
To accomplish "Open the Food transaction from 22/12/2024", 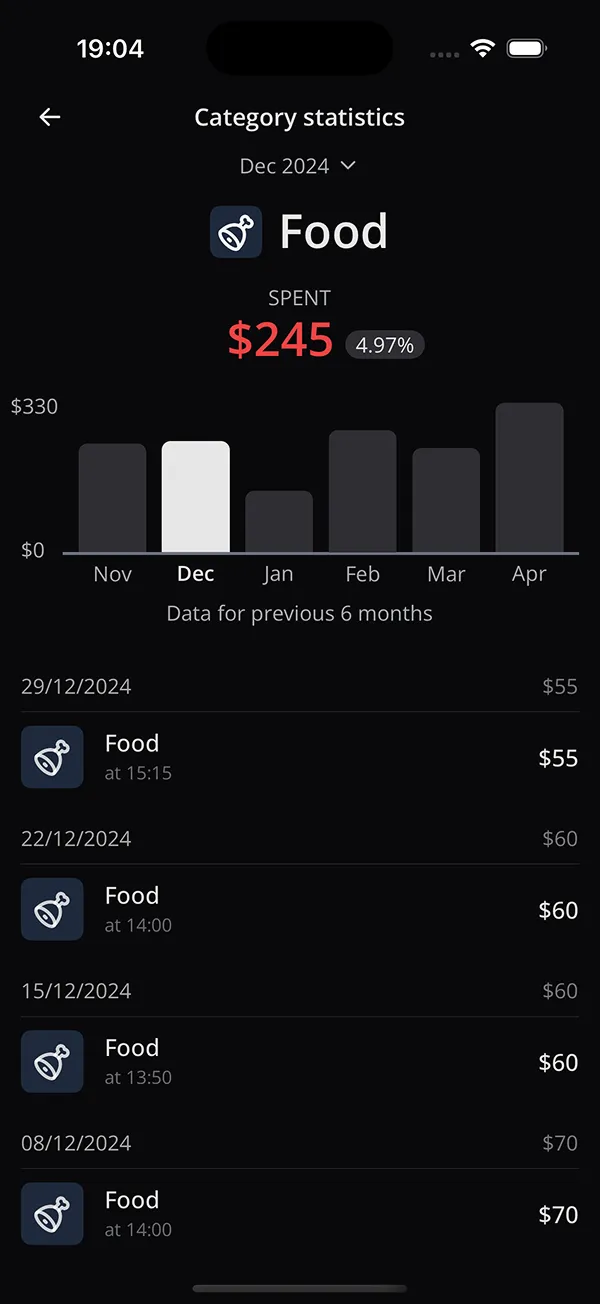I will tap(300, 910).
